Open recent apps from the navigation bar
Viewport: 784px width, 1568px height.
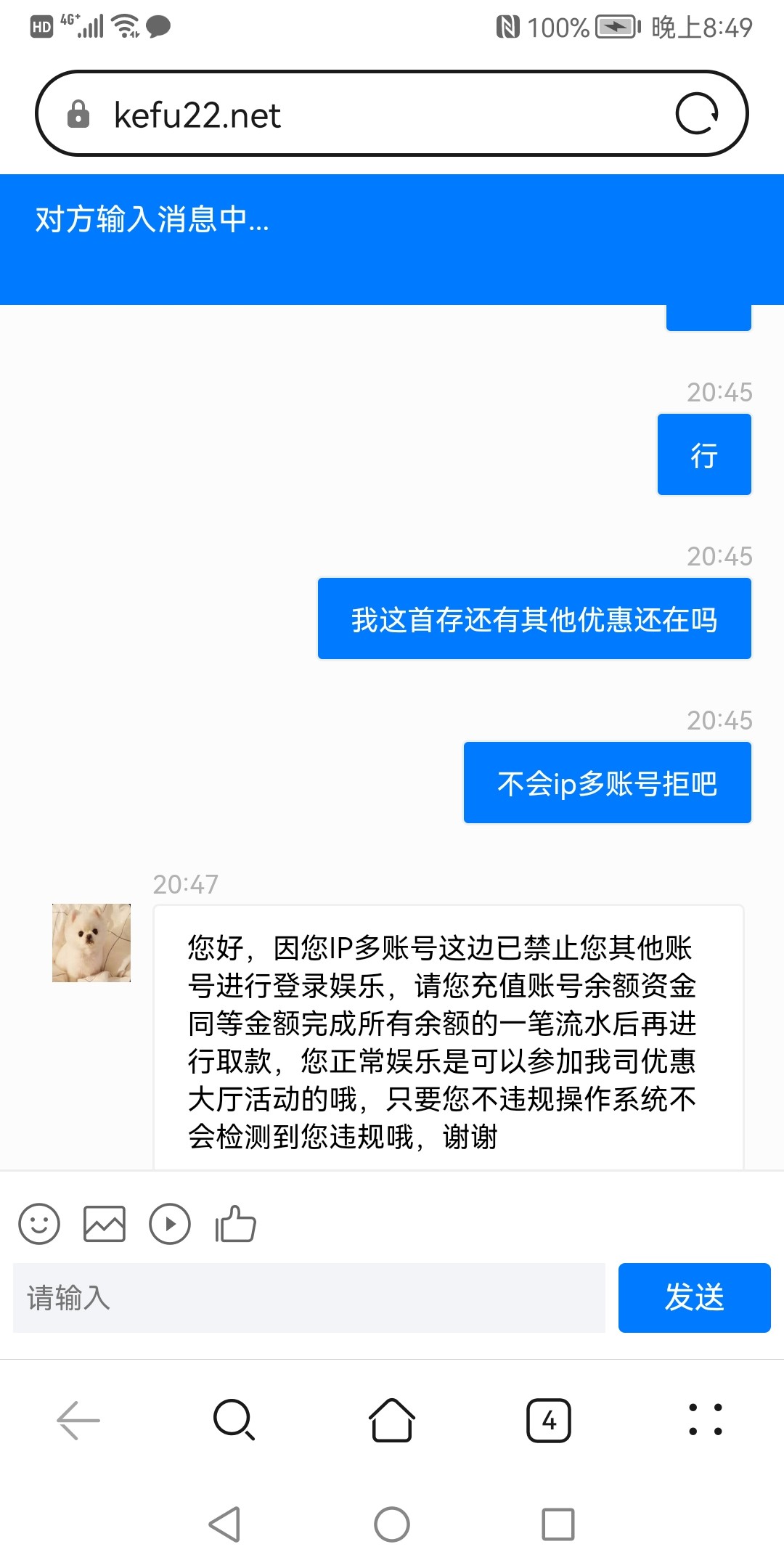pos(558,1524)
